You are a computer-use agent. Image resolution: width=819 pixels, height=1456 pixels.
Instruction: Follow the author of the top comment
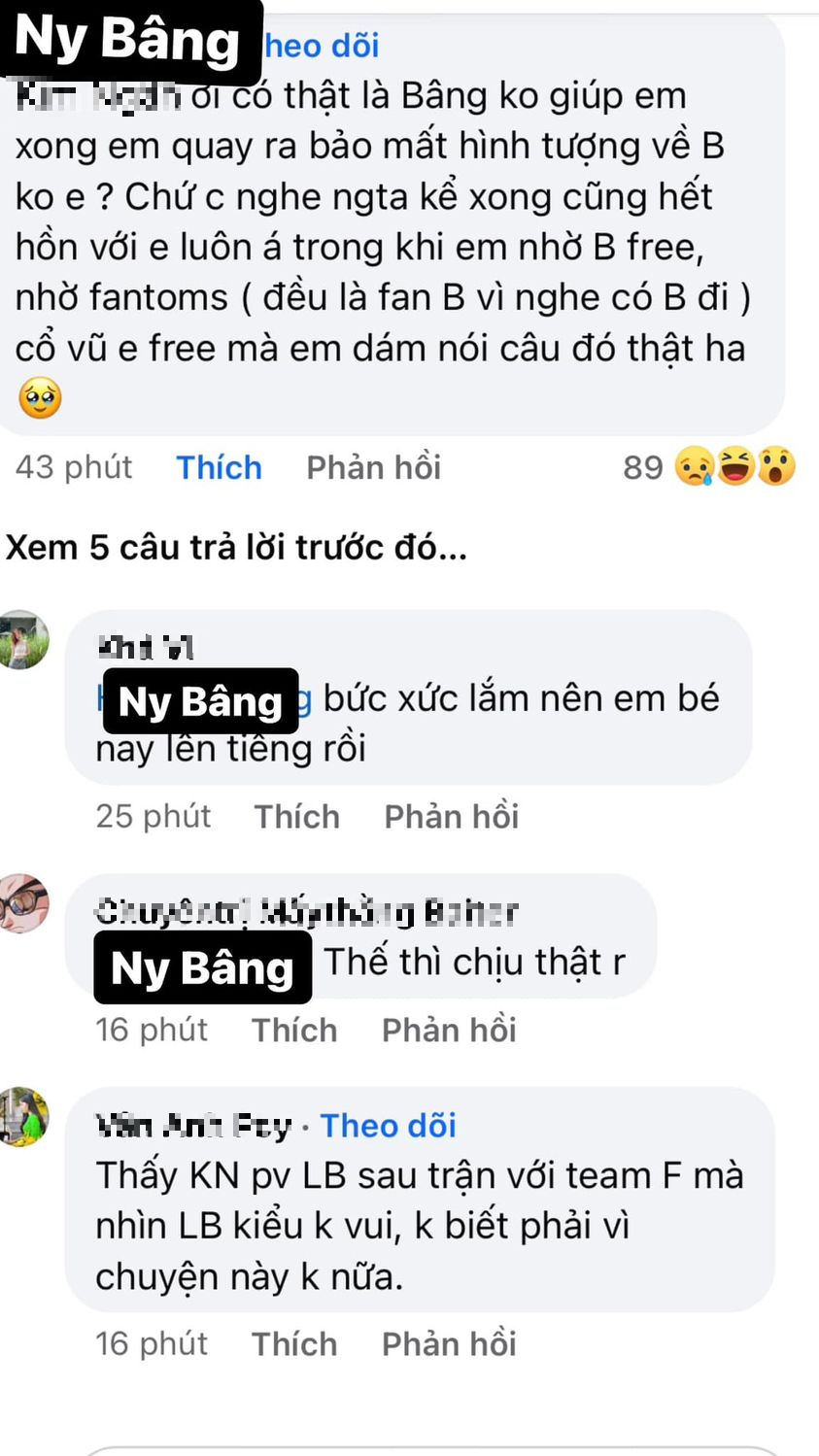click(x=321, y=45)
